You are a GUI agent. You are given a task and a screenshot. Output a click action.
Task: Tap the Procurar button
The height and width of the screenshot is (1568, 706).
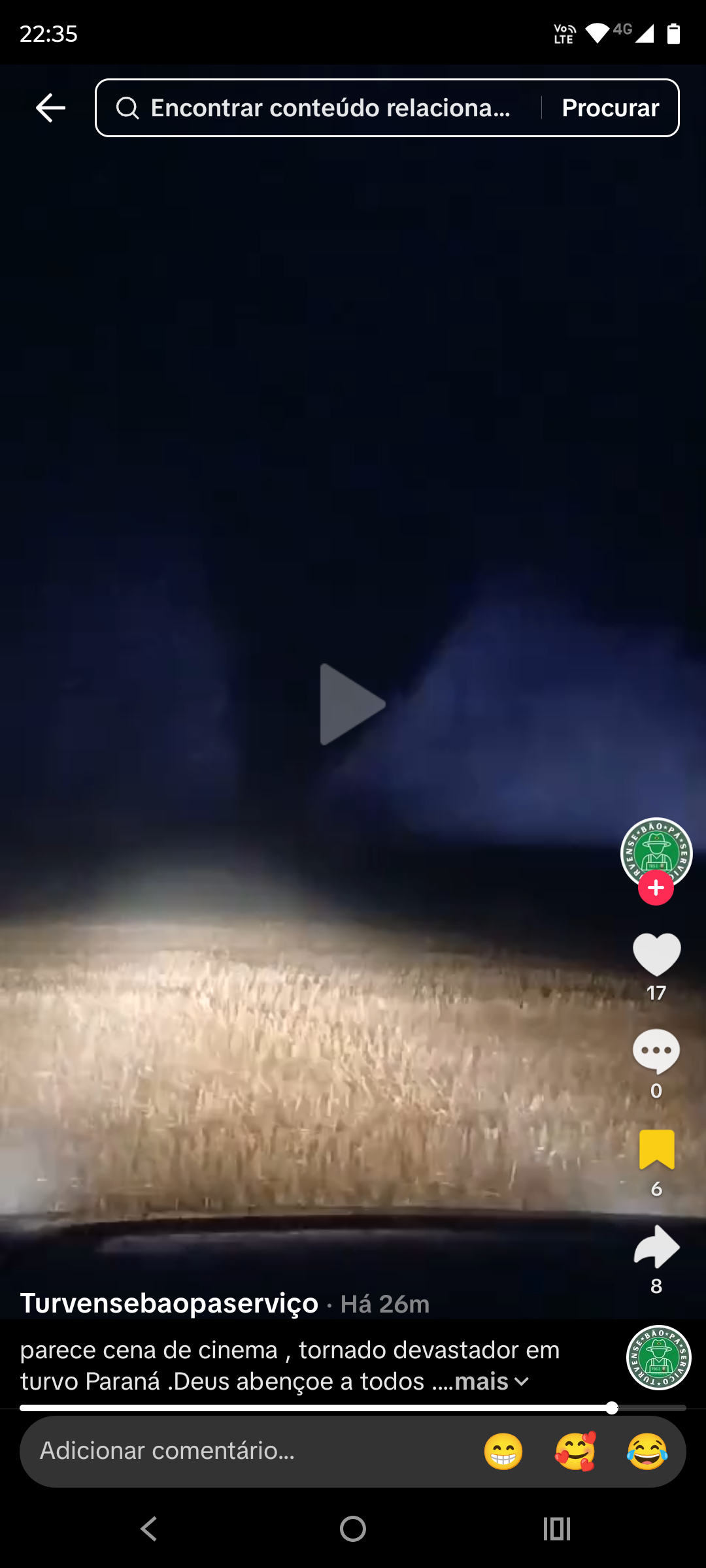coord(610,108)
